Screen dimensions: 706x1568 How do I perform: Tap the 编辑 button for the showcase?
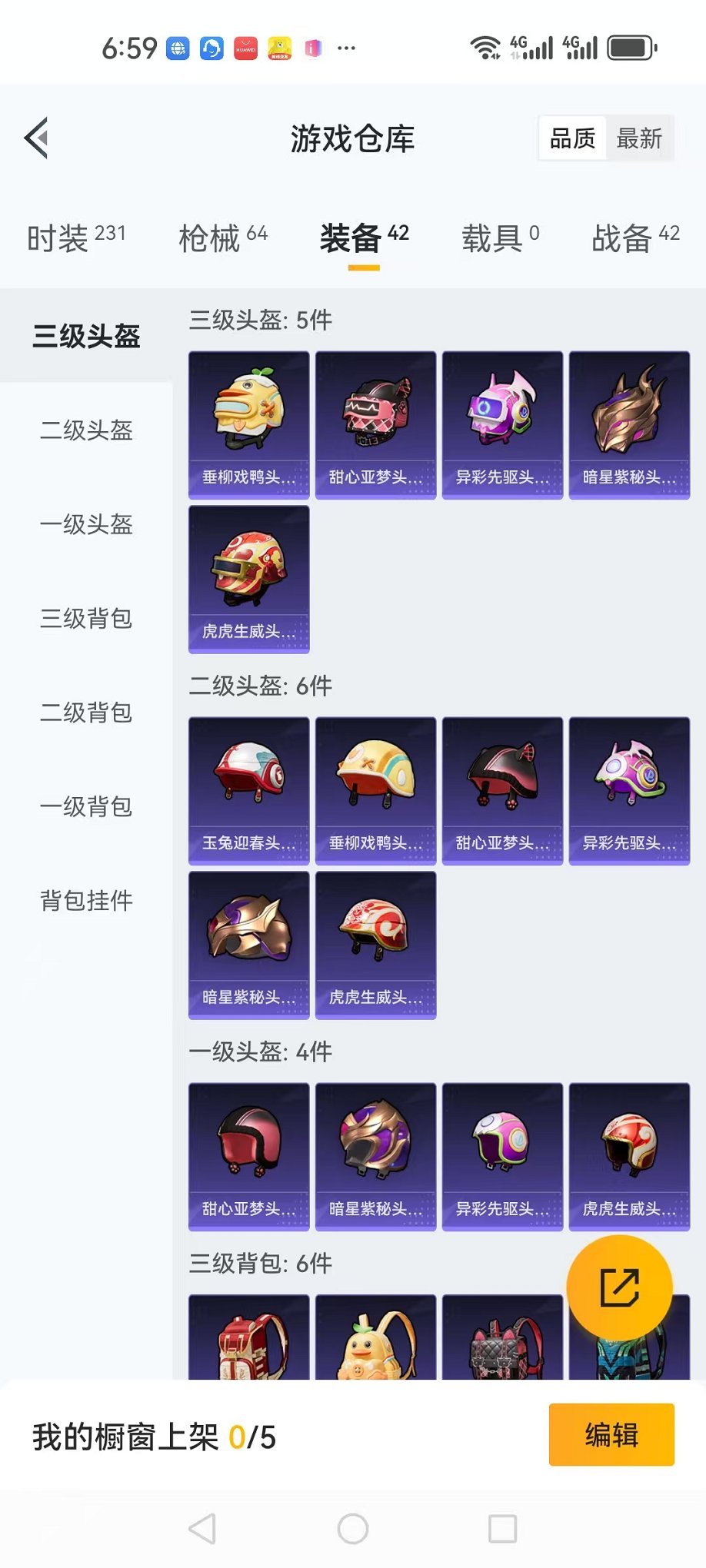pos(611,1435)
